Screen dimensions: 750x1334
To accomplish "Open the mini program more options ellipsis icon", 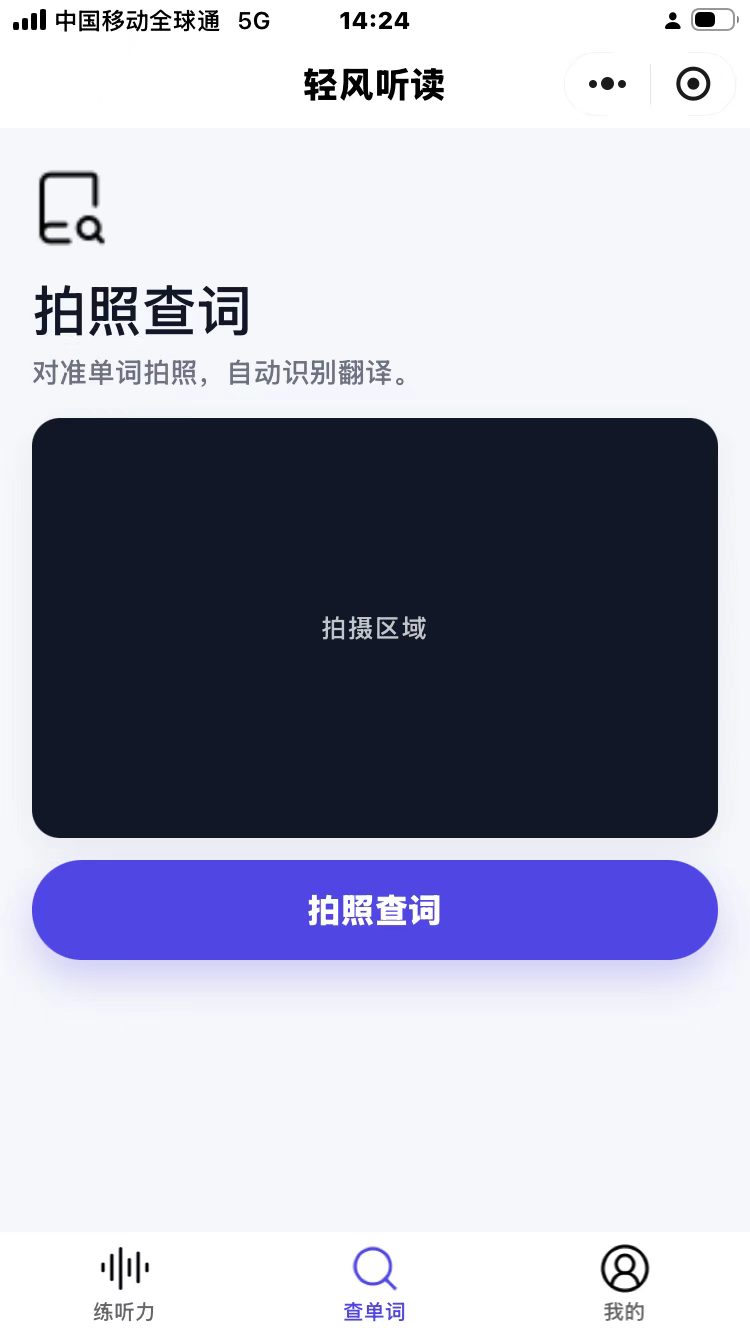I will point(604,83).
